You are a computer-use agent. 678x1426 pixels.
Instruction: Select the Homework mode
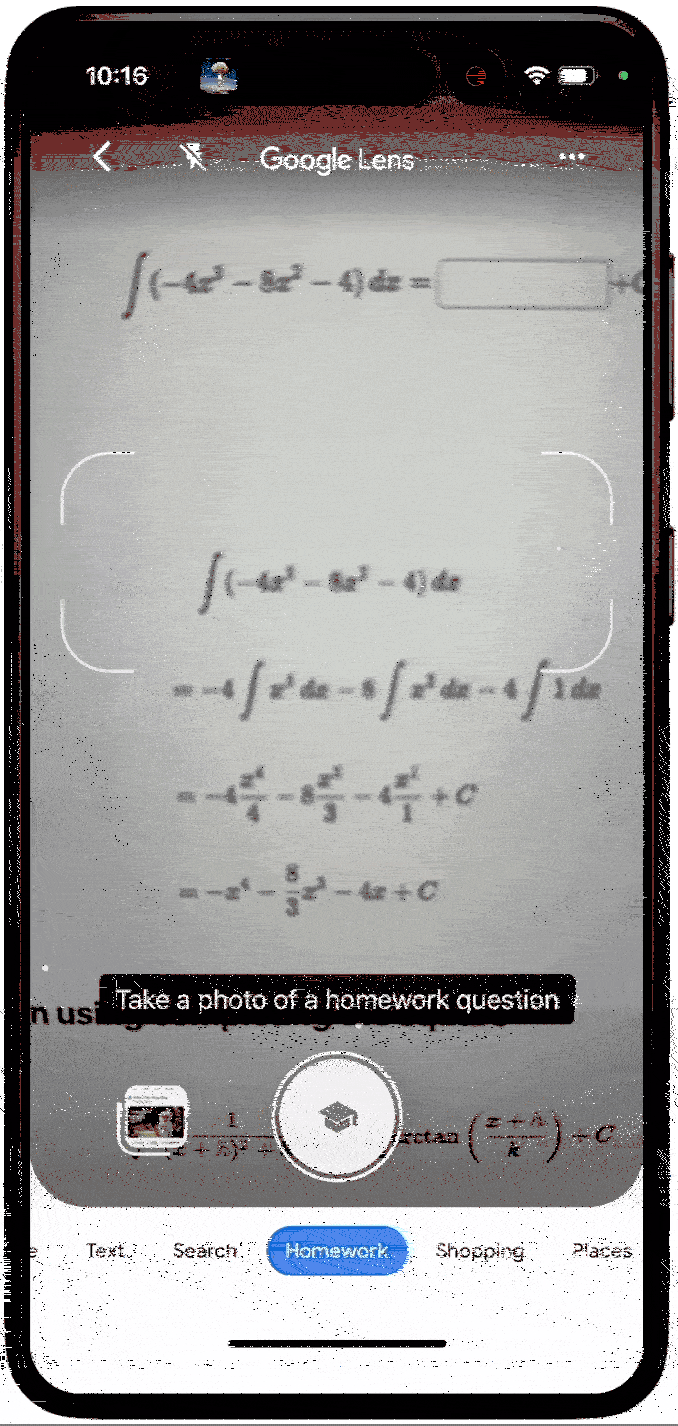pos(337,1250)
